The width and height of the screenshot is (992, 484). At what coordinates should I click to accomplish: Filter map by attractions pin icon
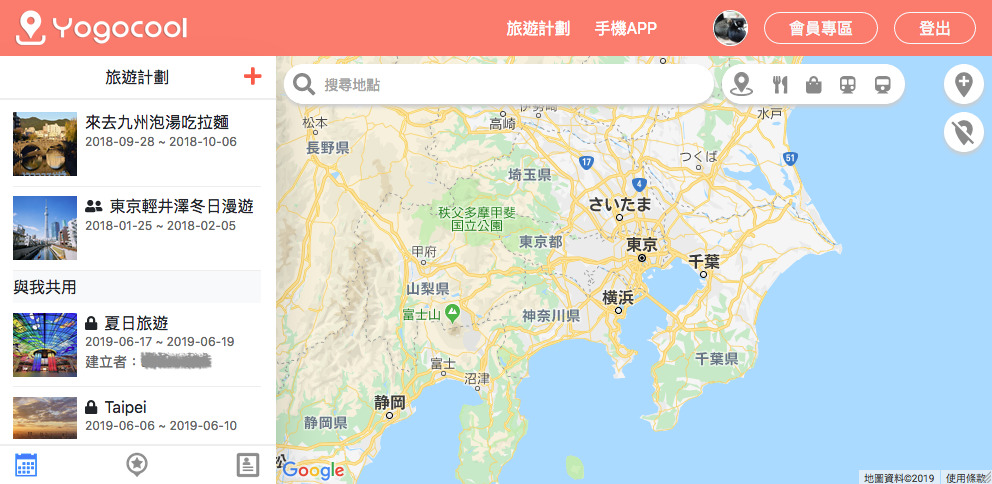pos(741,85)
